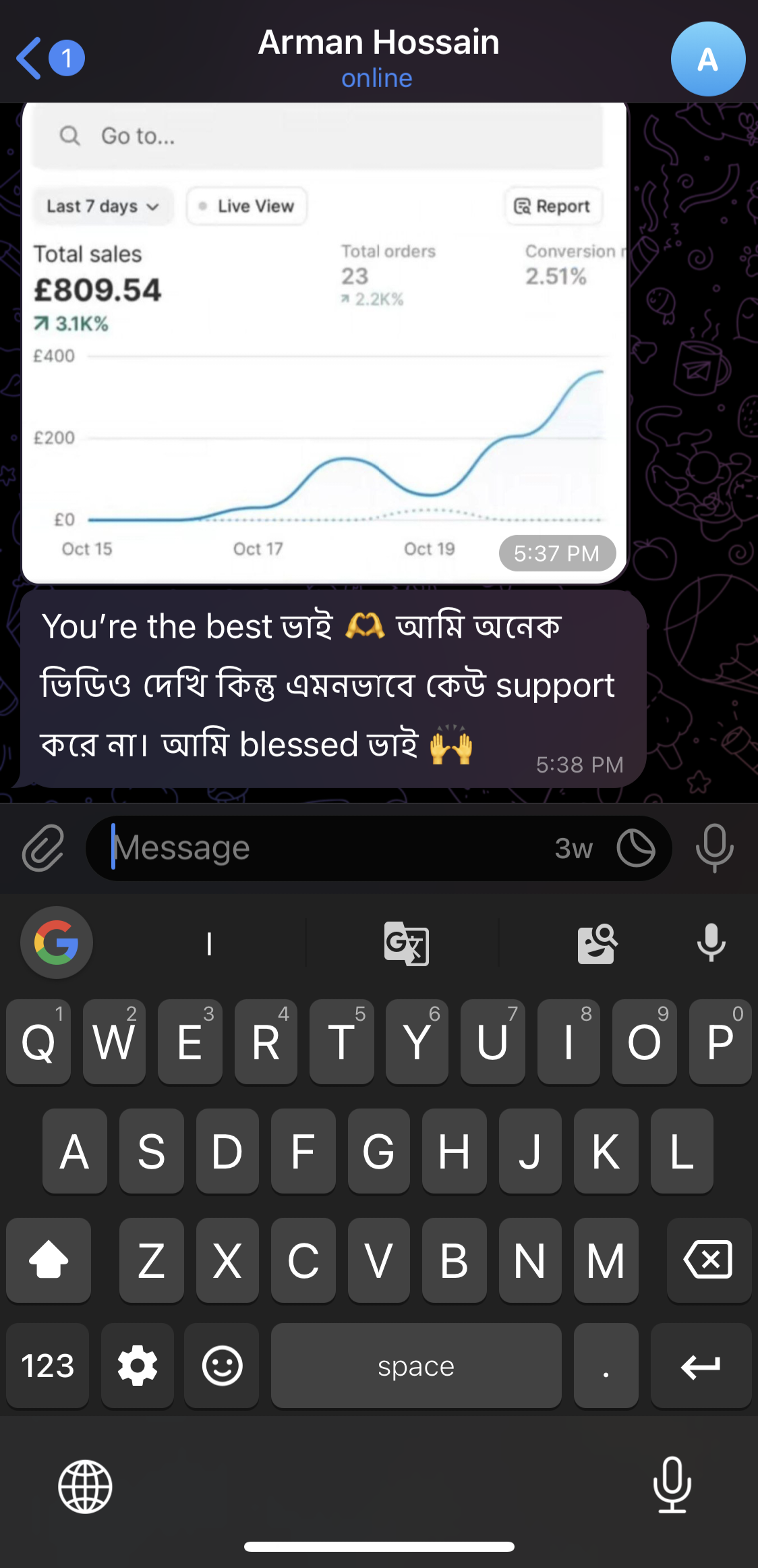Start voice typing from the keyboard suggestion bar
The image size is (758, 1568).
[x=711, y=943]
